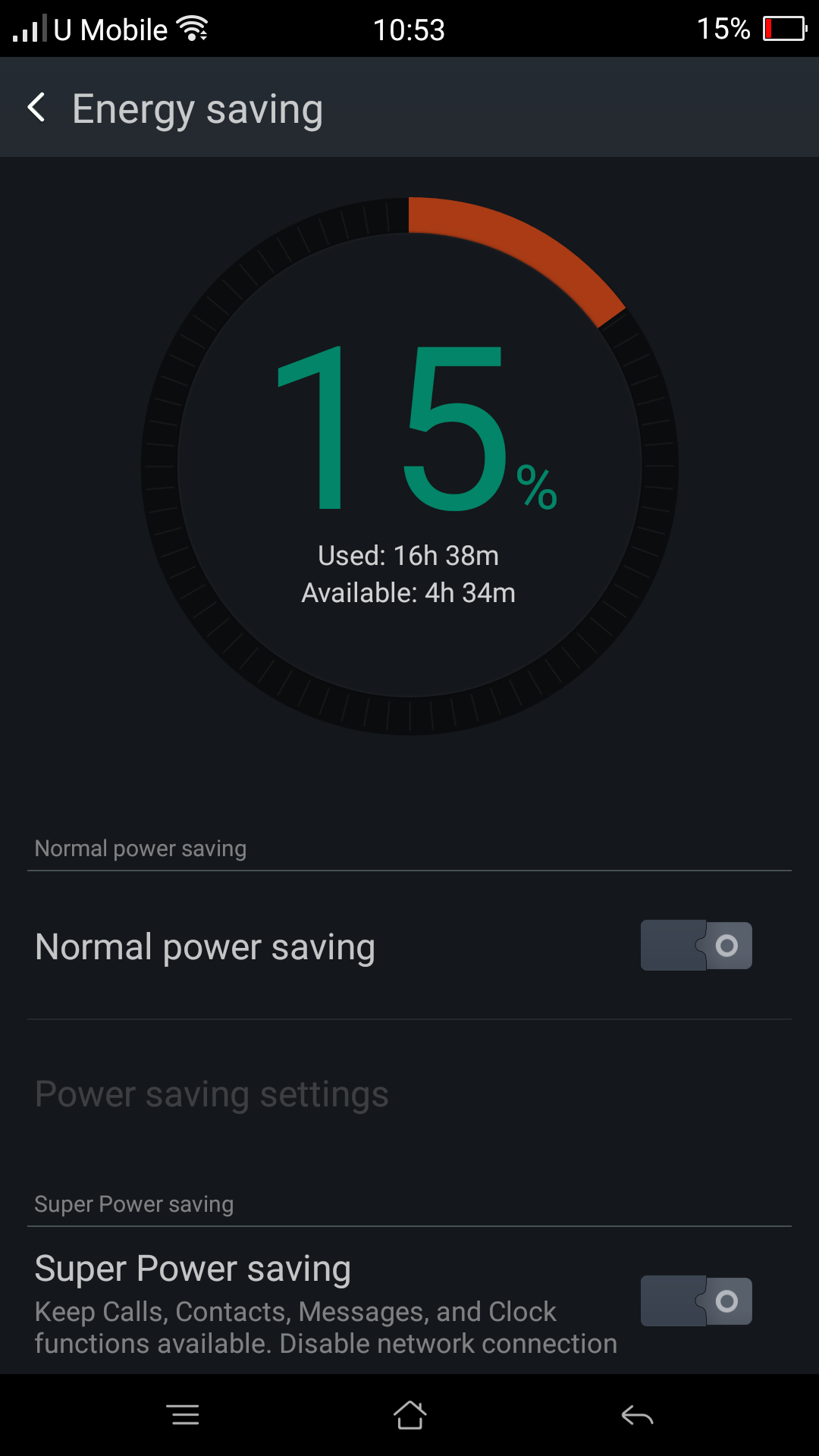Open Power saving settings row
Image resolution: width=819 pixels, height=1456 pixels.
click(409, 1094)
